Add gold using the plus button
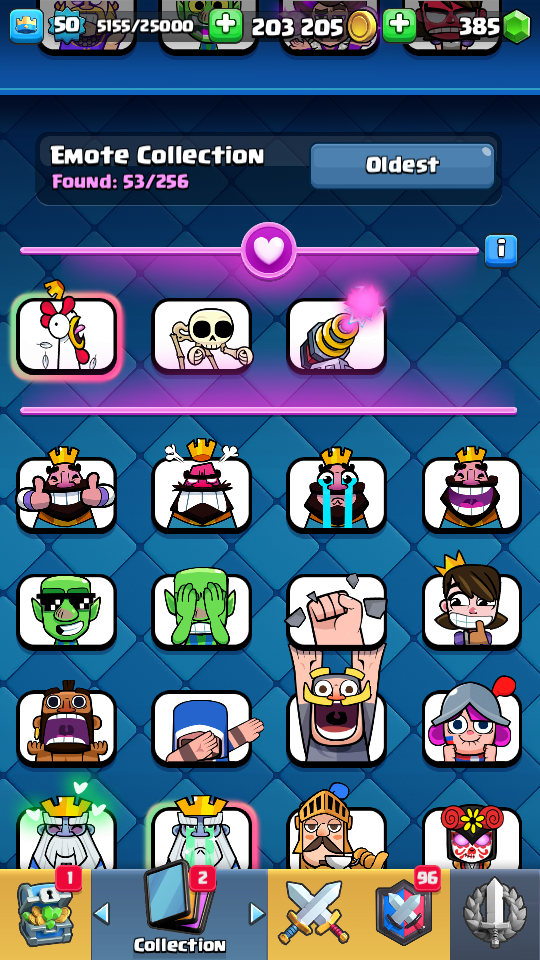The image size is (540, 960). (399, 25)
